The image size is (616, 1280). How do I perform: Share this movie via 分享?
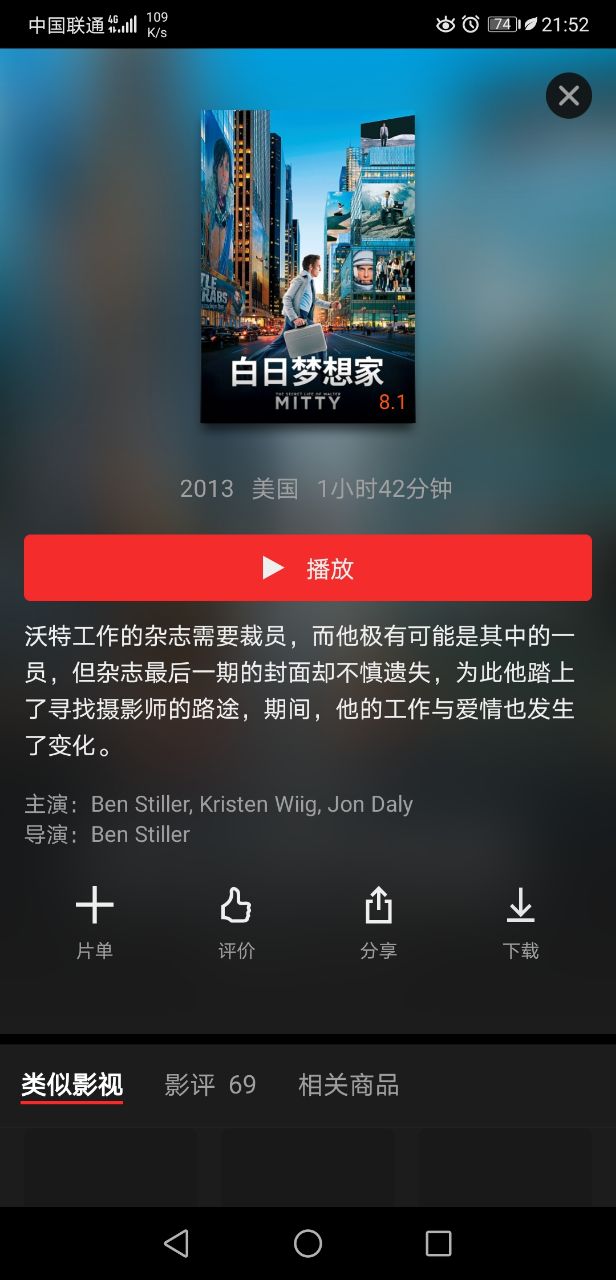pos(378,921)
